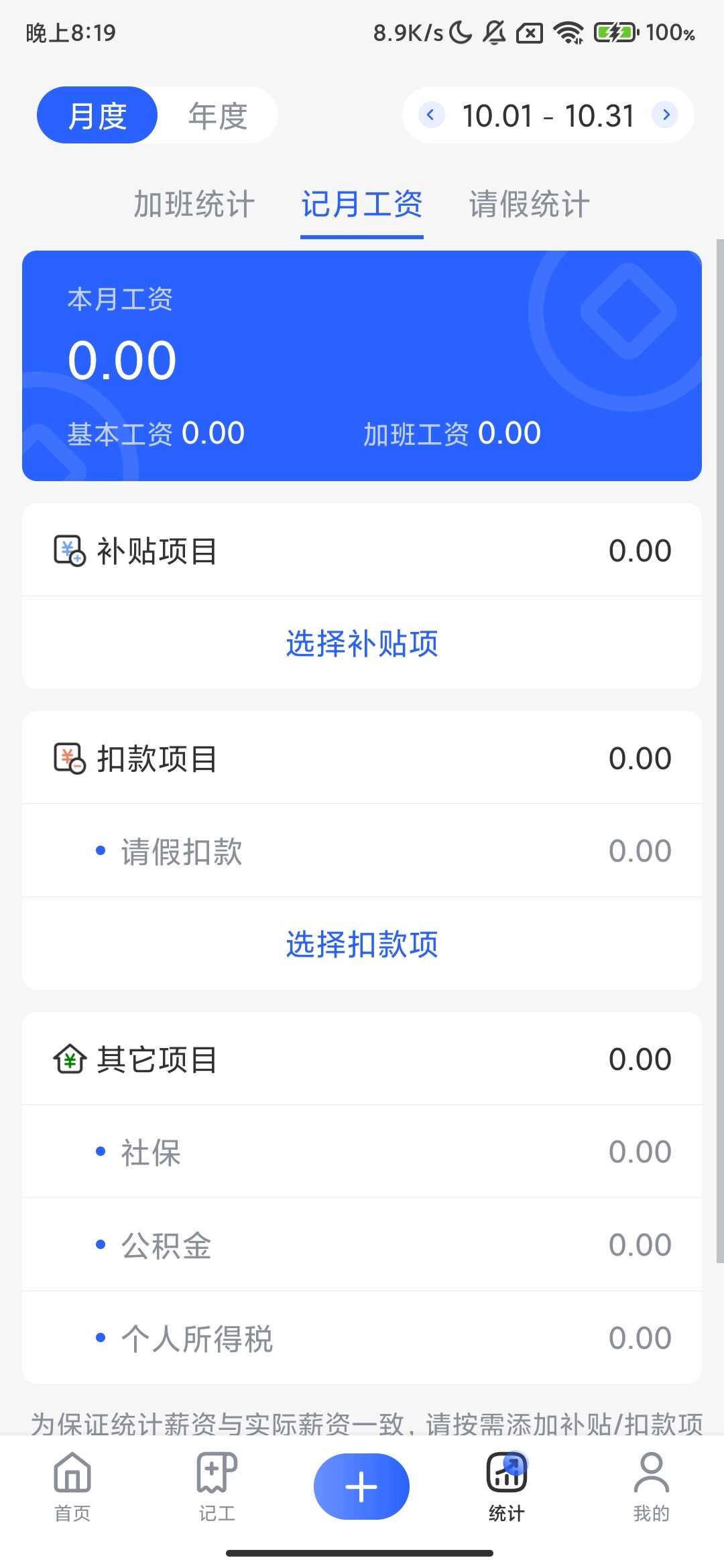This screenshot has width=724, height=1568.
Task: Open 记工 in the bottom bar
Action: 217,1486
